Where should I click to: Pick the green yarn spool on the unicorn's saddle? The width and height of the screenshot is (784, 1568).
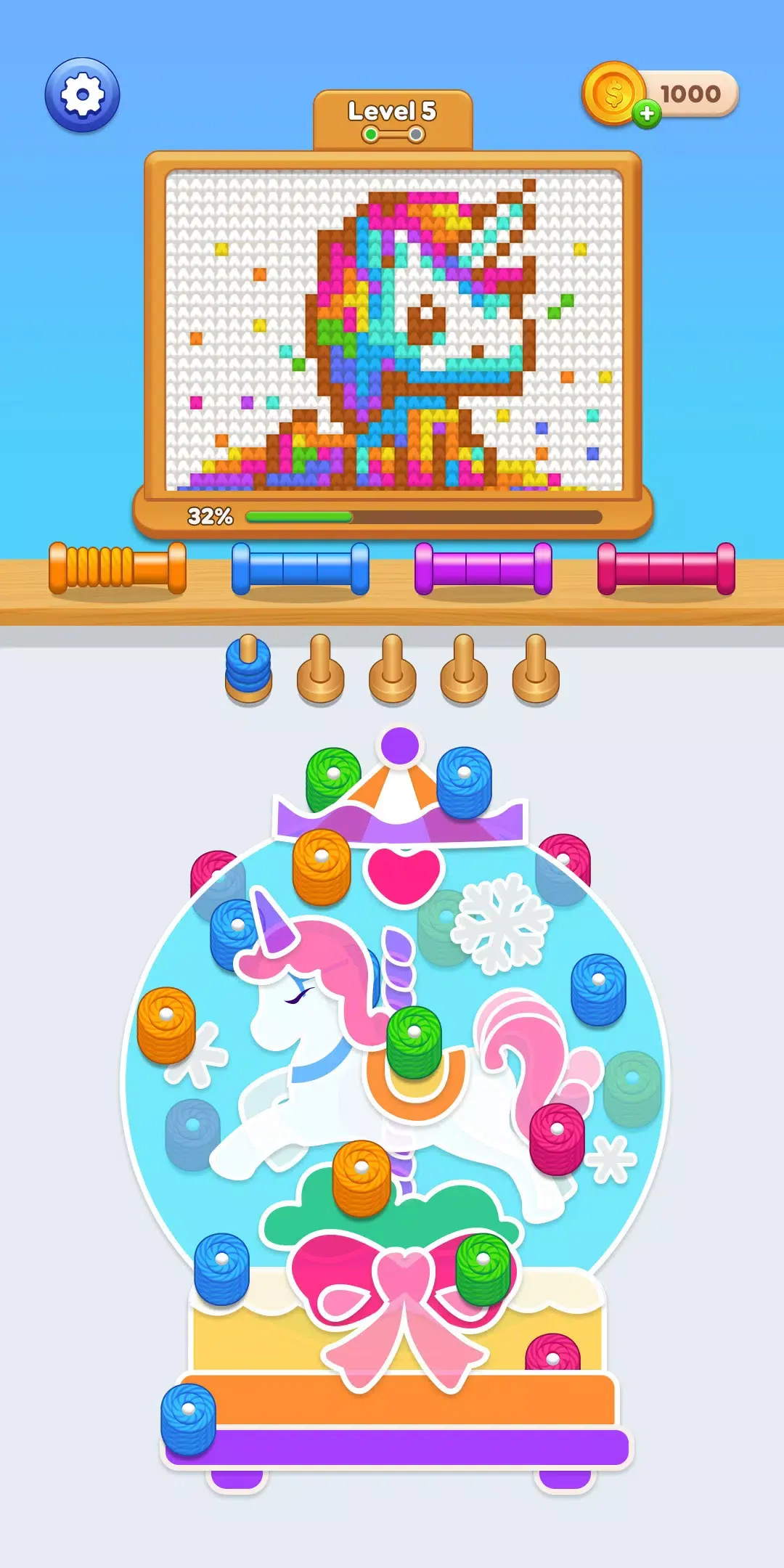click(x=414, y=1041)
